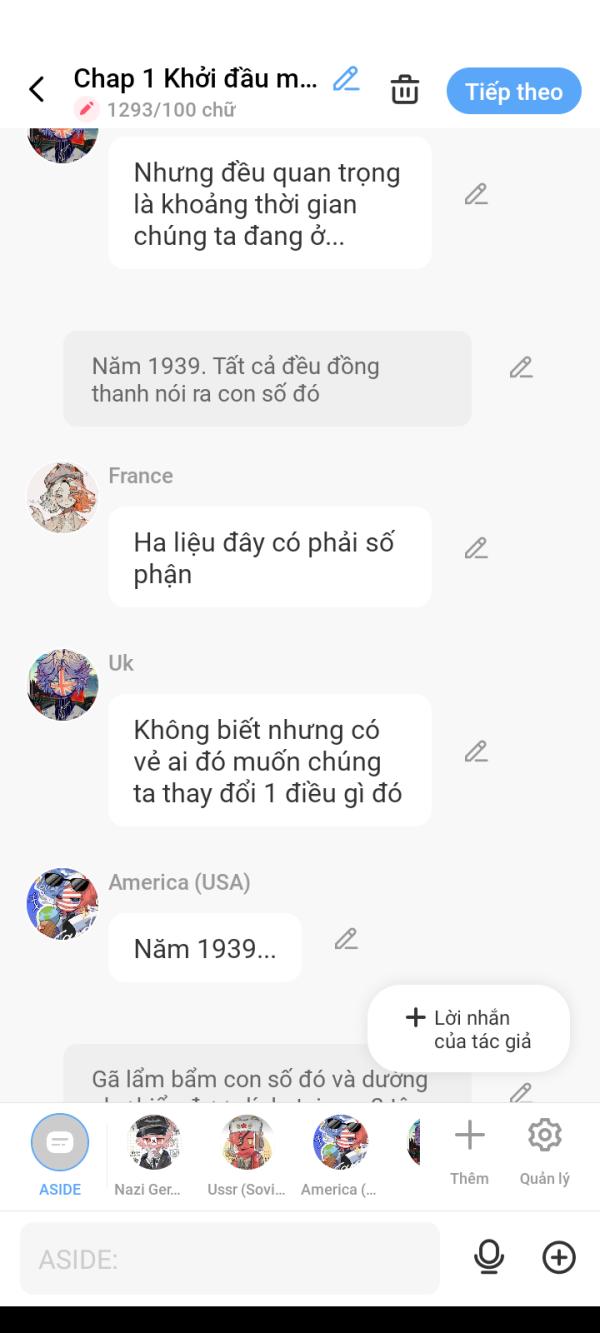Edit the message "Nhưng đều quan trọng"
This screenshot has height=1333, width=600.
(x=476, y=194)
